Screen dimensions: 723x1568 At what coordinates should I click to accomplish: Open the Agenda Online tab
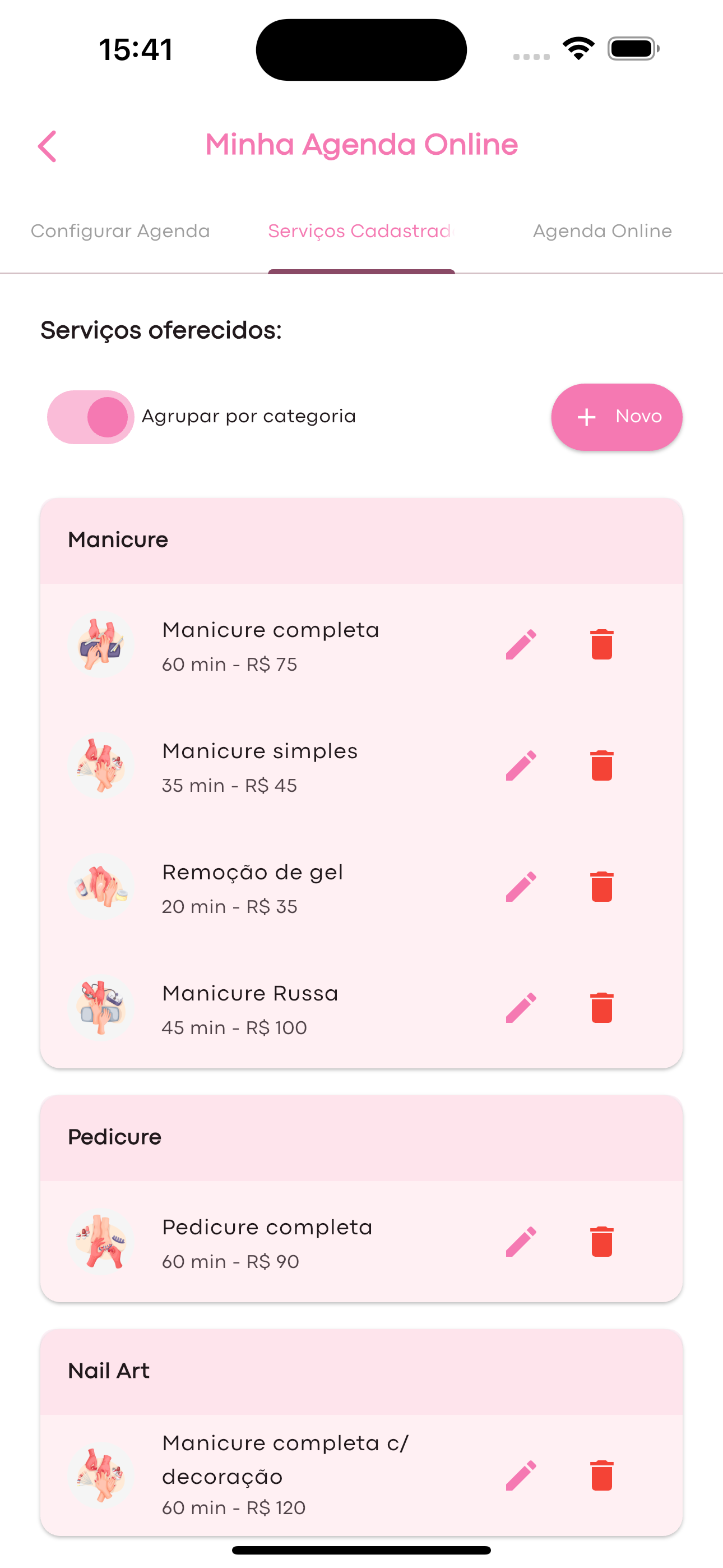pyautogui.click(x=602, y=231)
